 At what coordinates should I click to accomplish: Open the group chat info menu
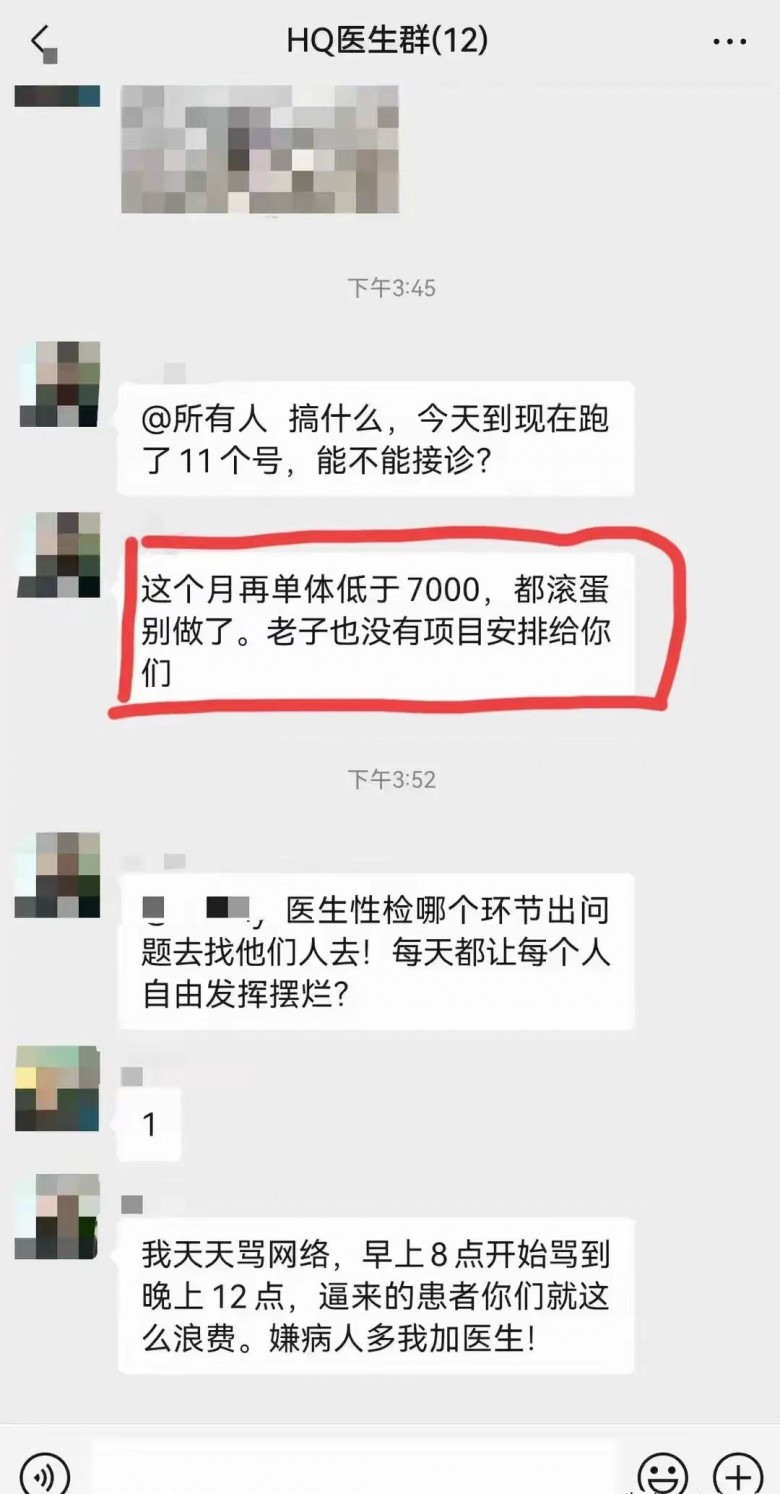729,42
